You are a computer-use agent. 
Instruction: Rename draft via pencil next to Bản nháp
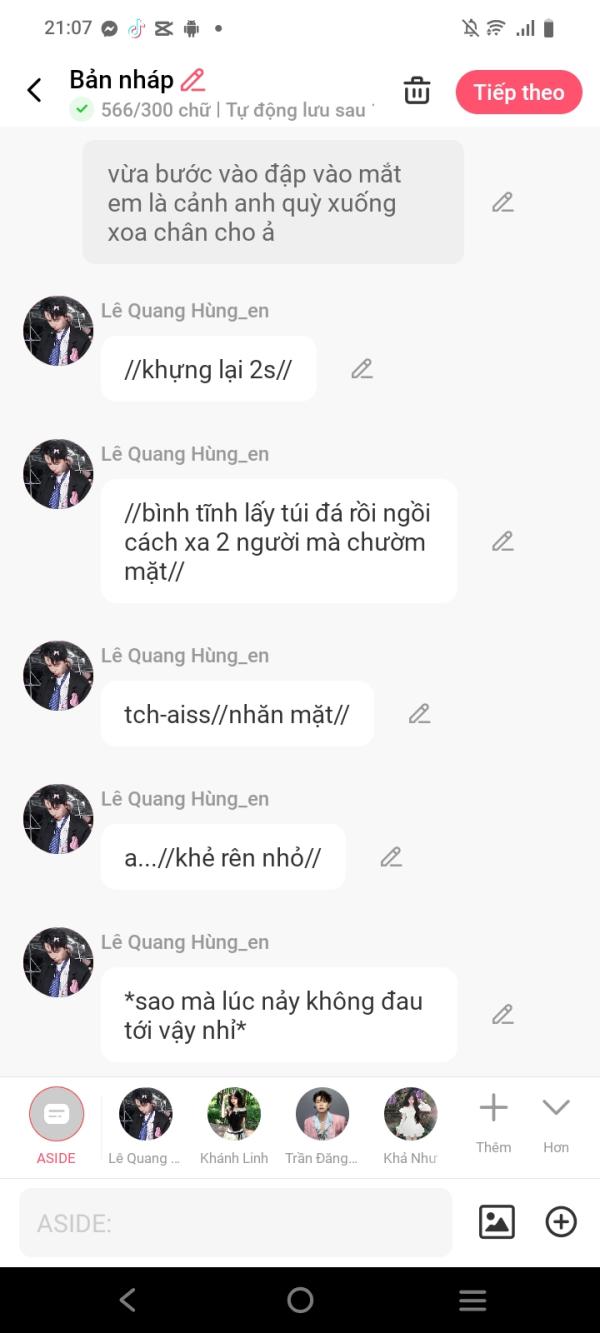193,80
